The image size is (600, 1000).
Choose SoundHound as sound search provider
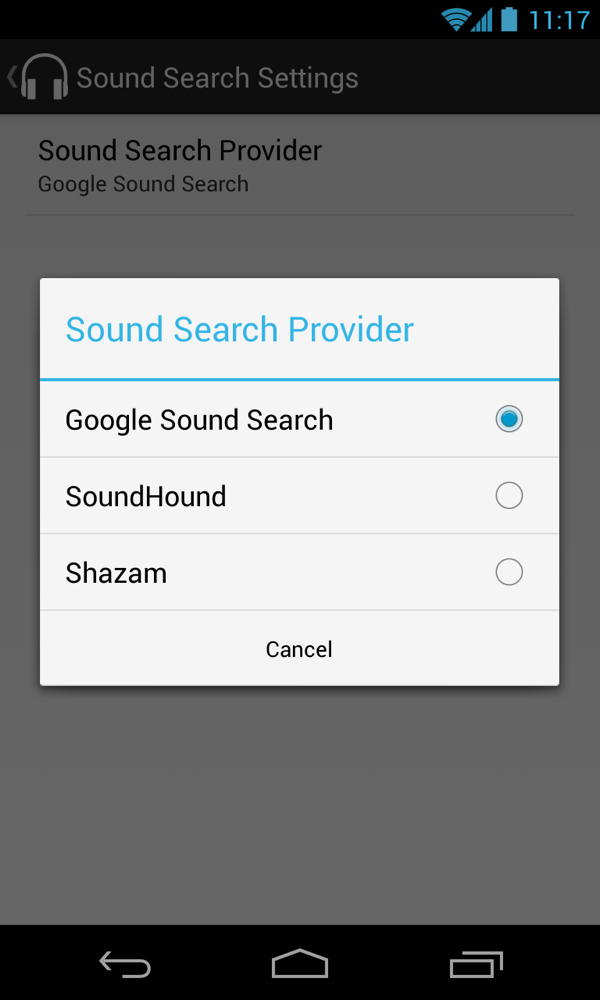pos(299,496)
